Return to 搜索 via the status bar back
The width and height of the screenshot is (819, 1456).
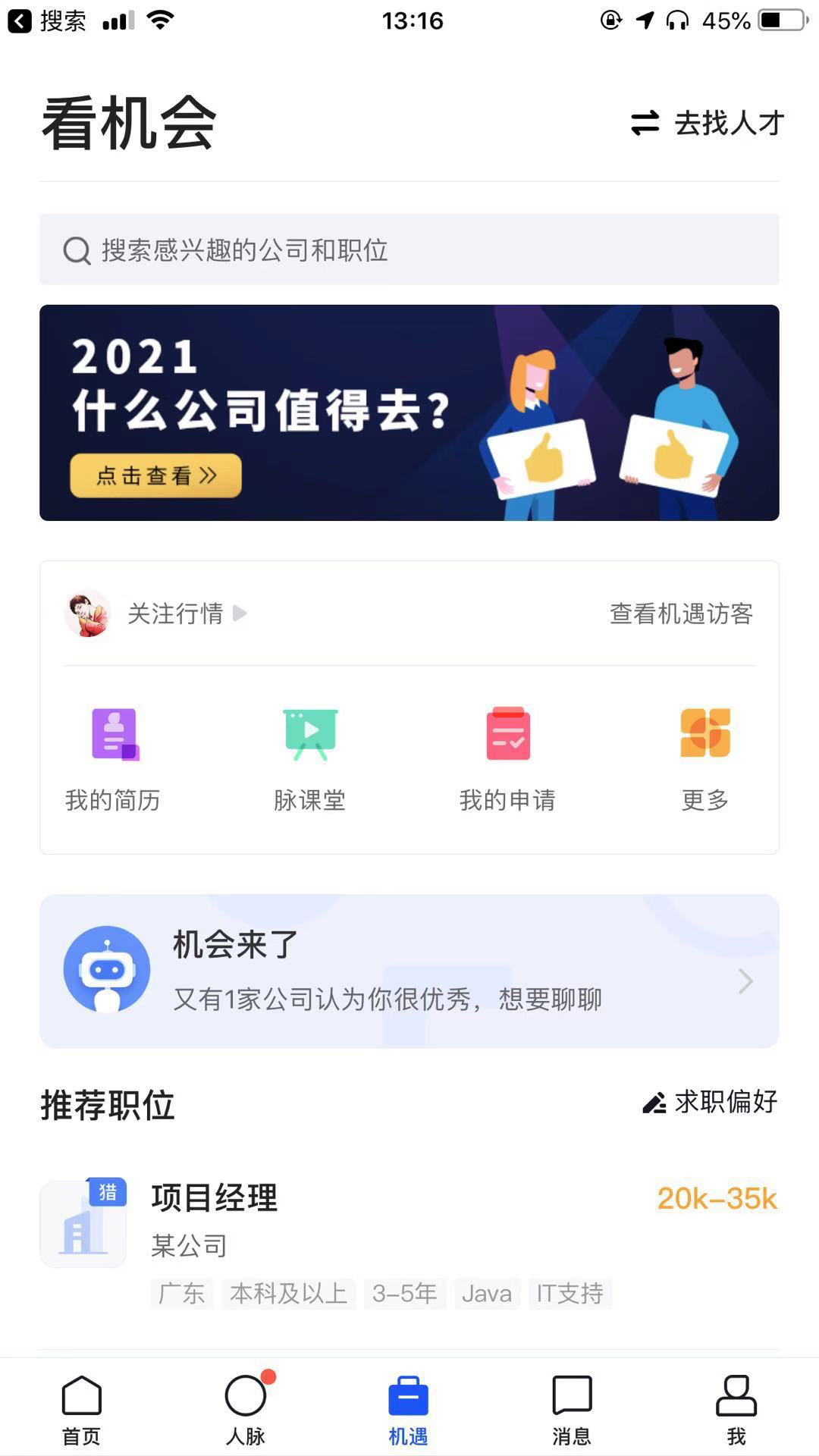pos(47,20)
